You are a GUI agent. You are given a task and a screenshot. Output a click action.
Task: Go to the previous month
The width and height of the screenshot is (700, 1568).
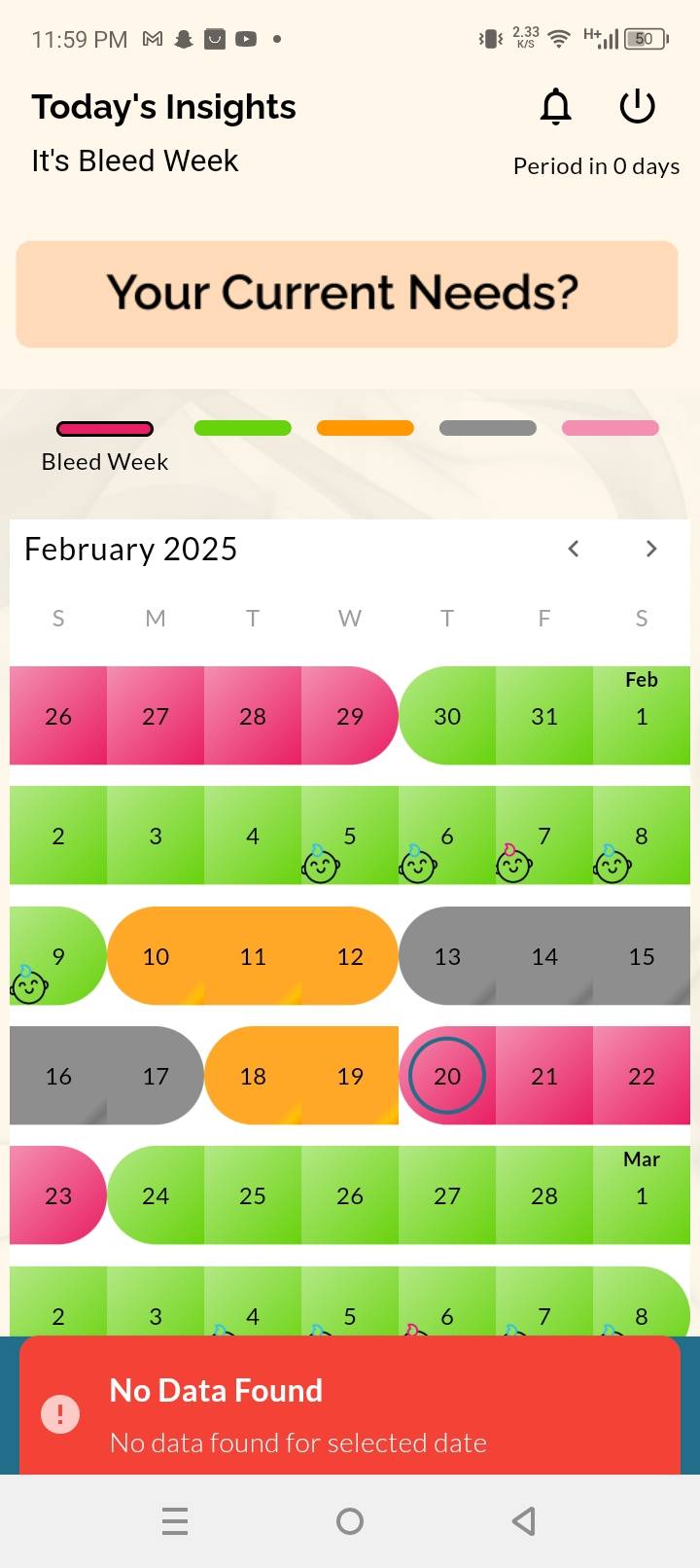point(574,549)
